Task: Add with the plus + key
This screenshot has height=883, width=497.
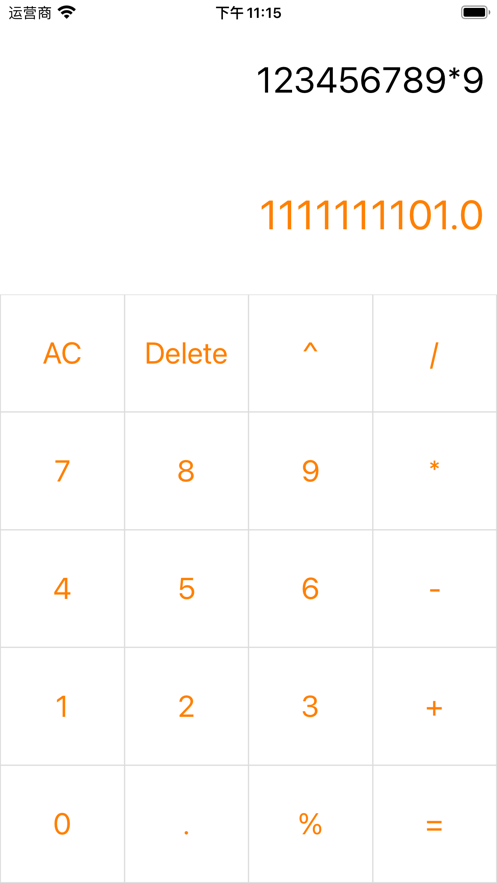Action: point(435,706)
